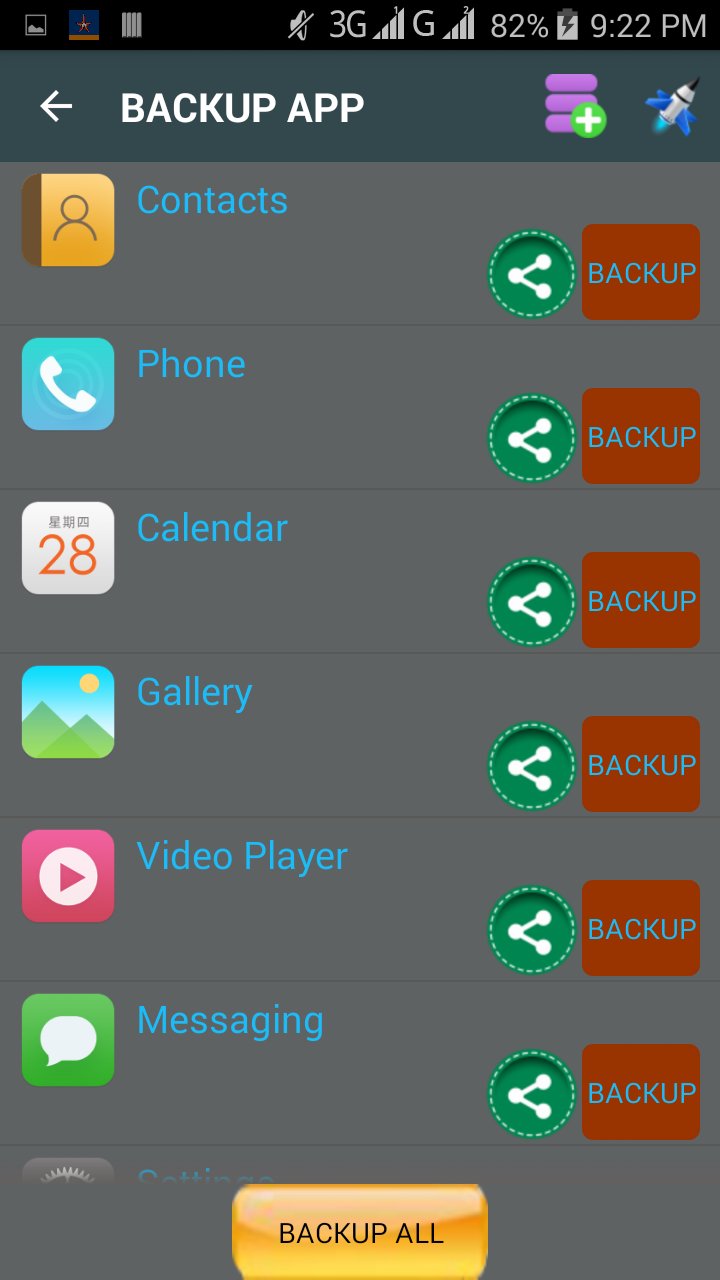The image size is (720, 1280).
Task: Back up the Video Player app
Action: 641,928
